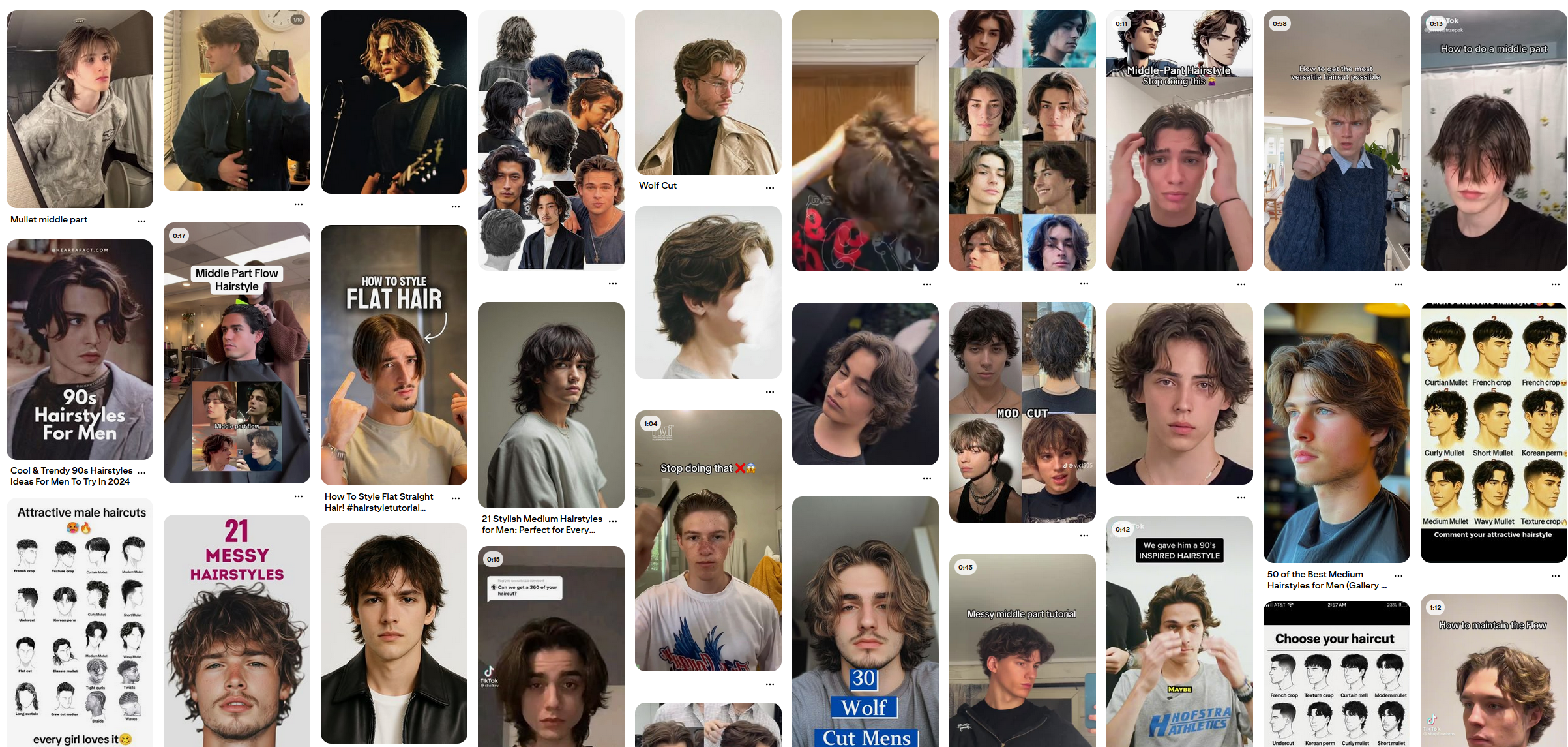Play the Stop doing that video pin
Screen dimensions: 1568x747
point(708,540)
